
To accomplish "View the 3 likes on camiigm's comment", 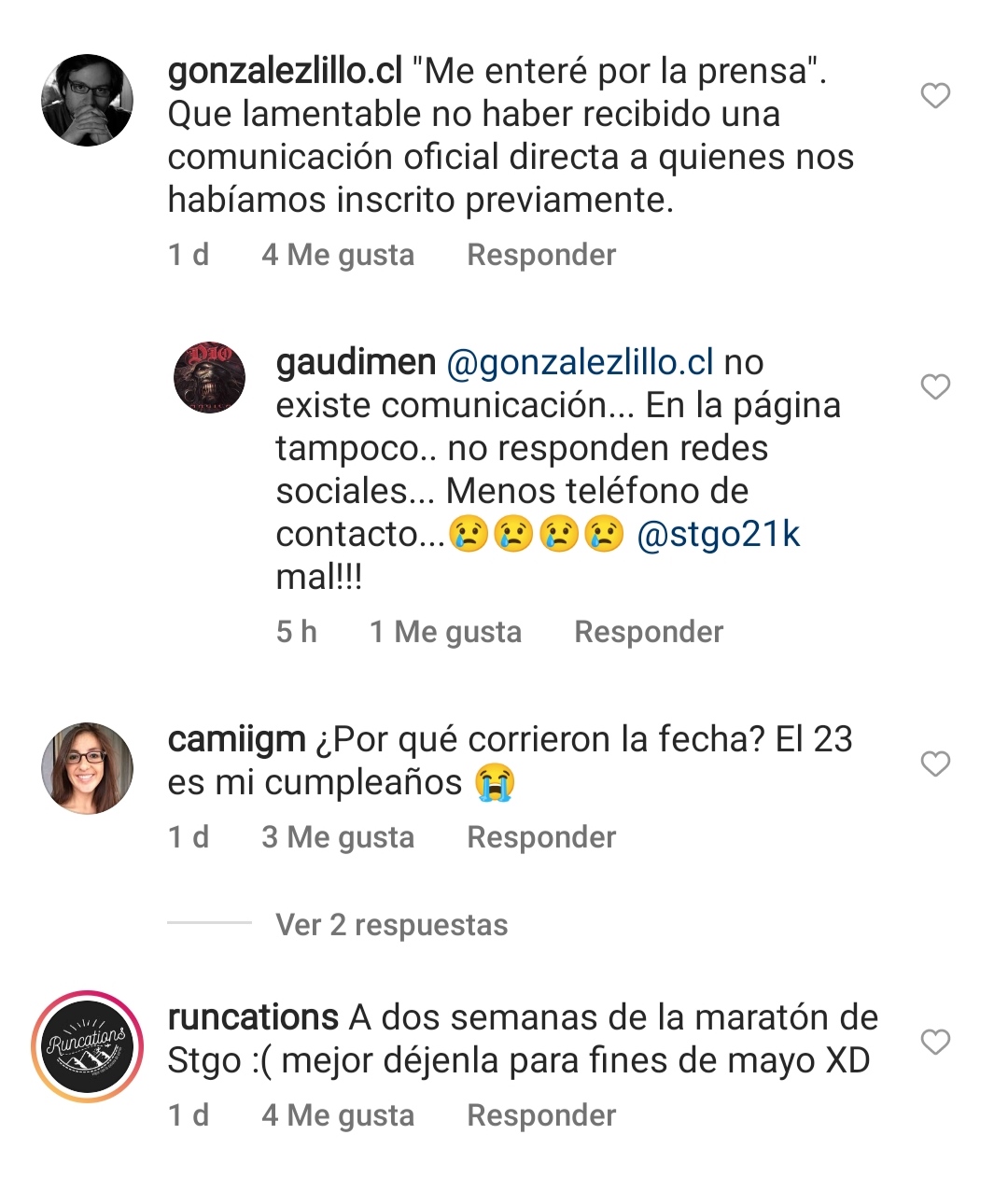I will 338,837.
